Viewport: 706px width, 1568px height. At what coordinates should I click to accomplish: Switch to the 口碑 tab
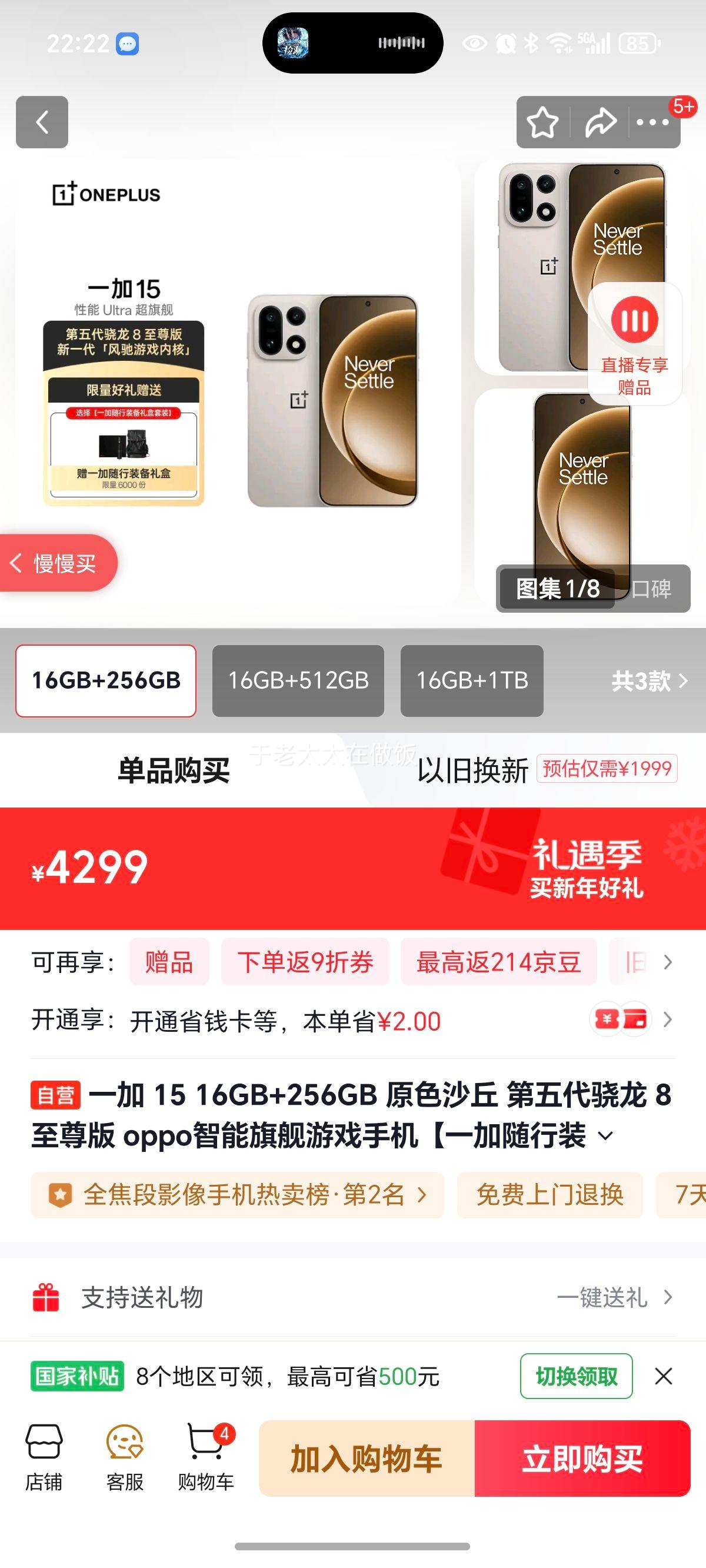click(651, 588)
